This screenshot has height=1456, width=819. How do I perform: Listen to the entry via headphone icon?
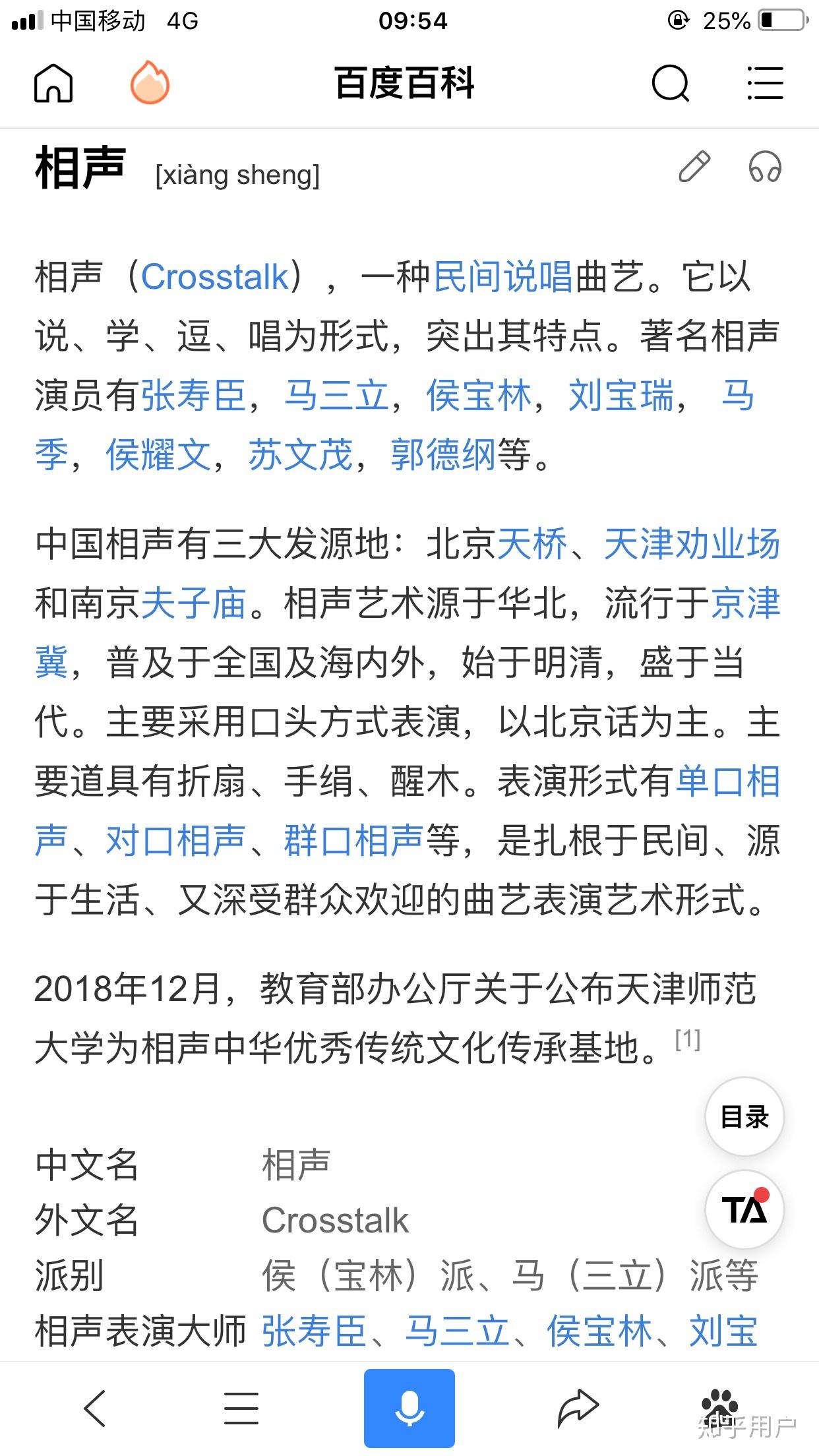[765, 167]
